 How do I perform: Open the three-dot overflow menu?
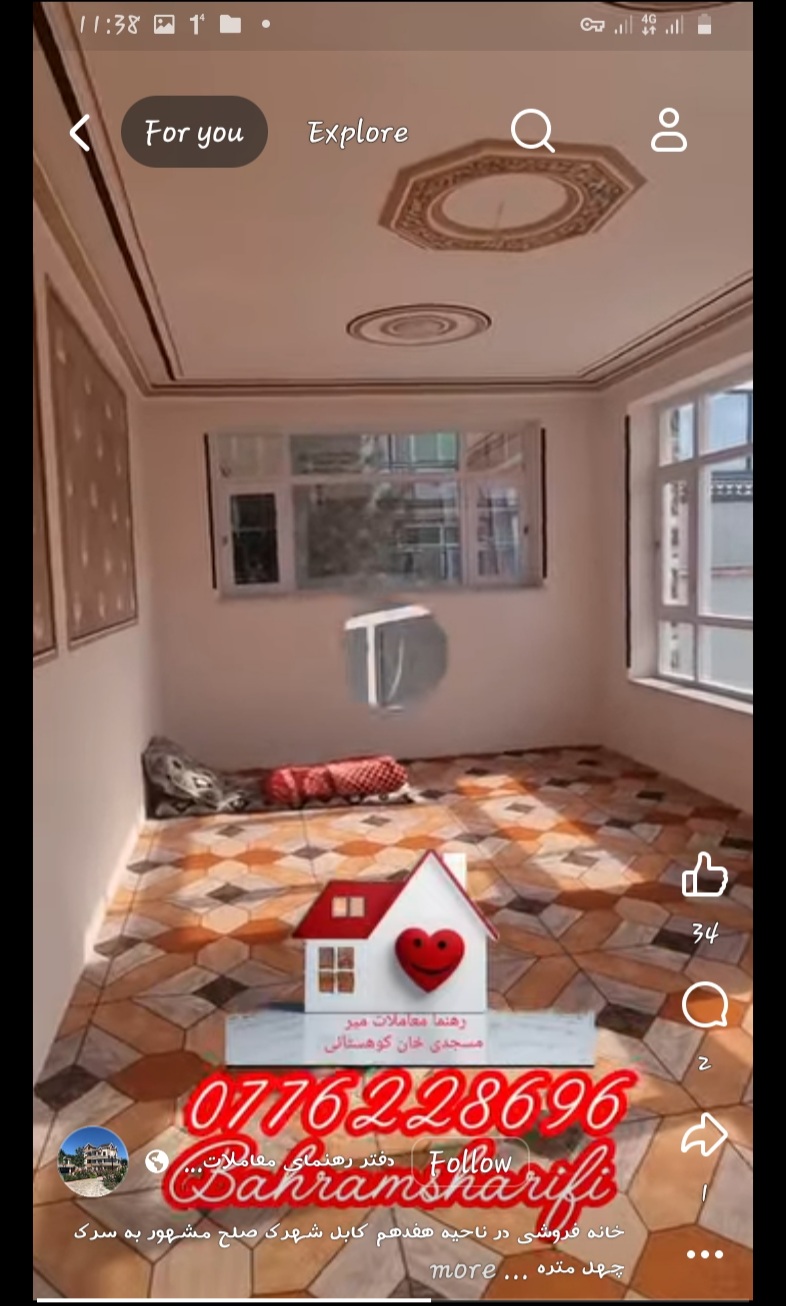click(x=704, y=1254)
